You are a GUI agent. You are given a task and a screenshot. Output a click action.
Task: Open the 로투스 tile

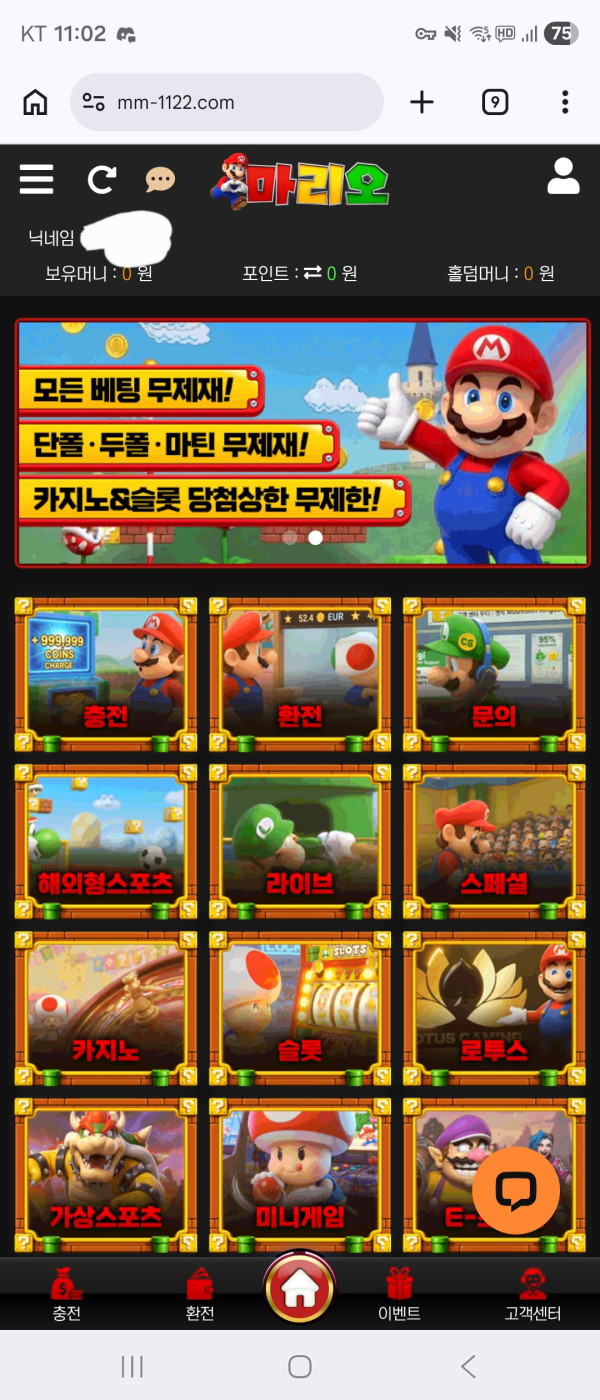click(494, 1009)
